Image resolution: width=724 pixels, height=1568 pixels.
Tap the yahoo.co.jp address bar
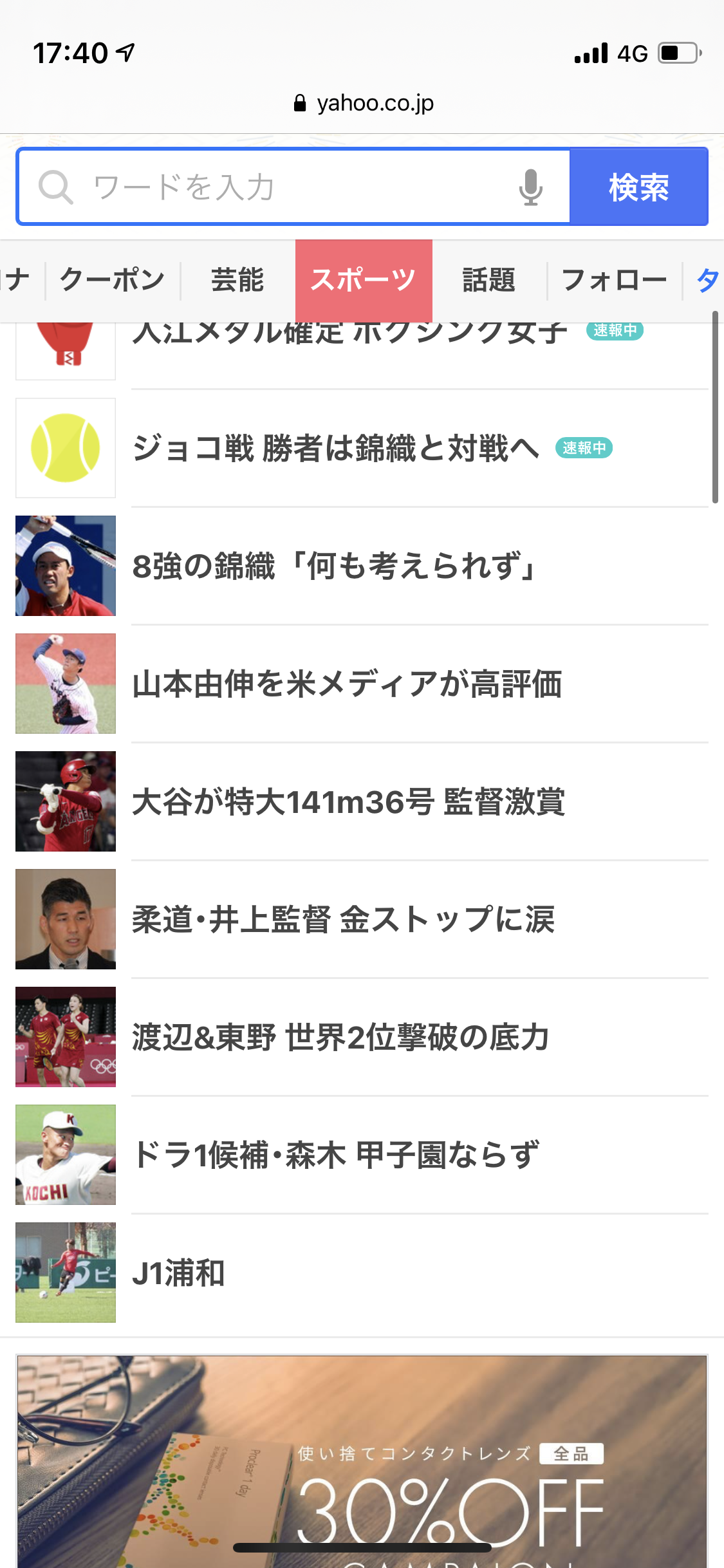[364, 103]
